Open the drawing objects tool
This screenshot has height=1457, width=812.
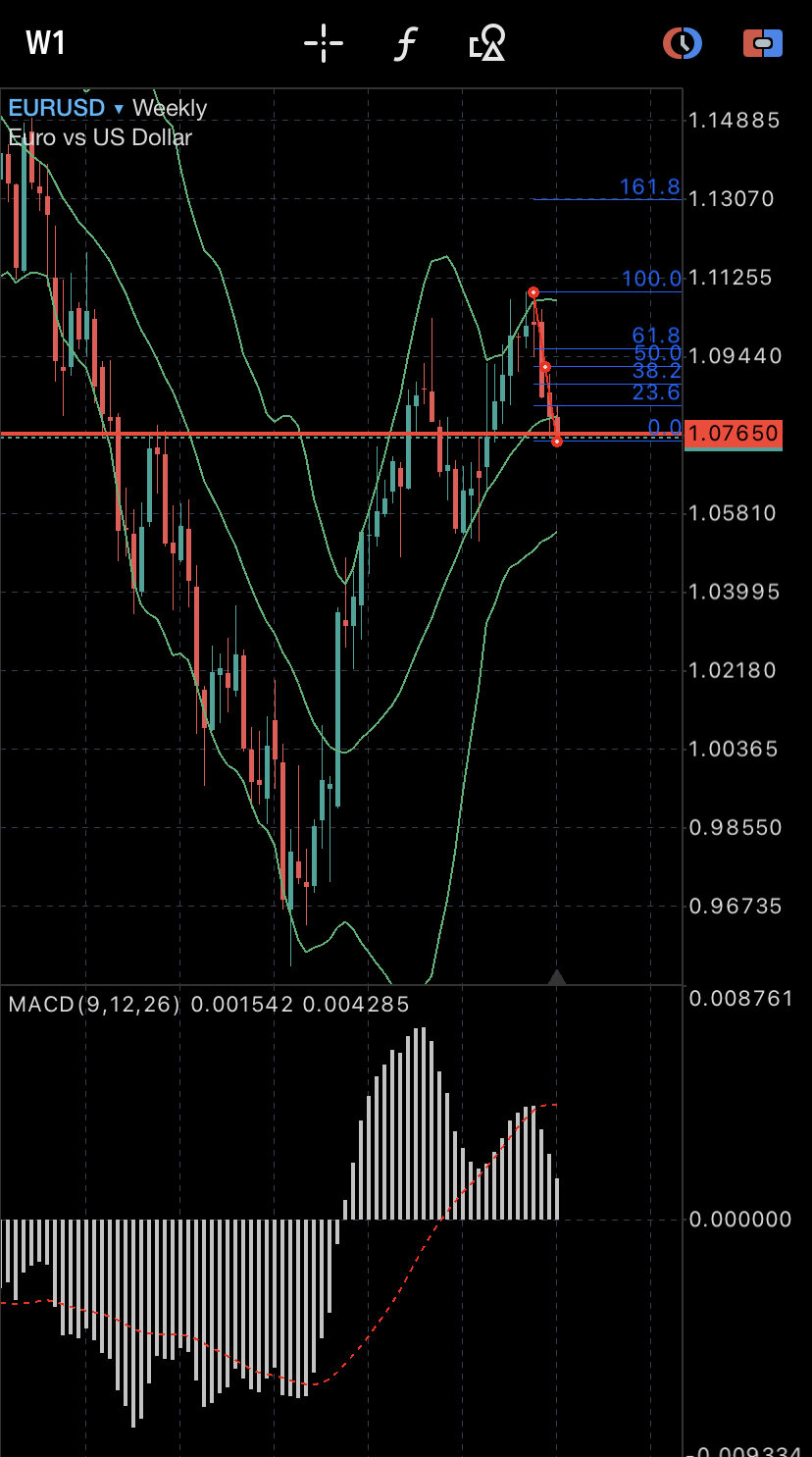click(x=487, y=44)
